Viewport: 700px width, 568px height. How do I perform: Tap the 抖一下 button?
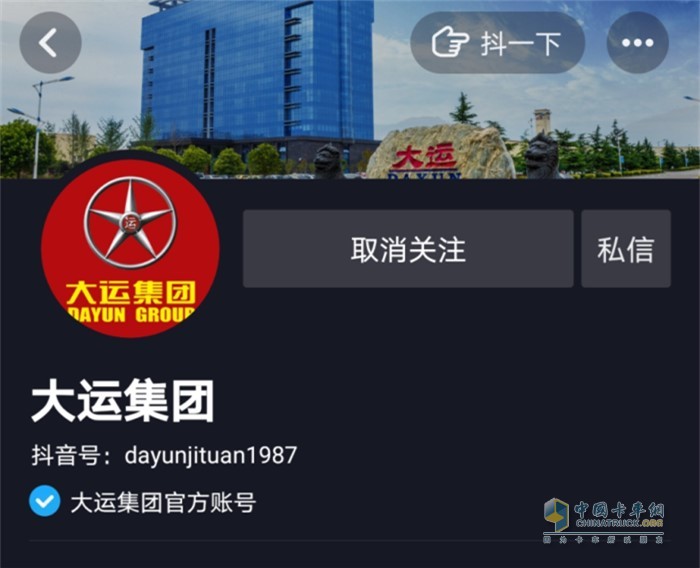click(x=497, y=42)
